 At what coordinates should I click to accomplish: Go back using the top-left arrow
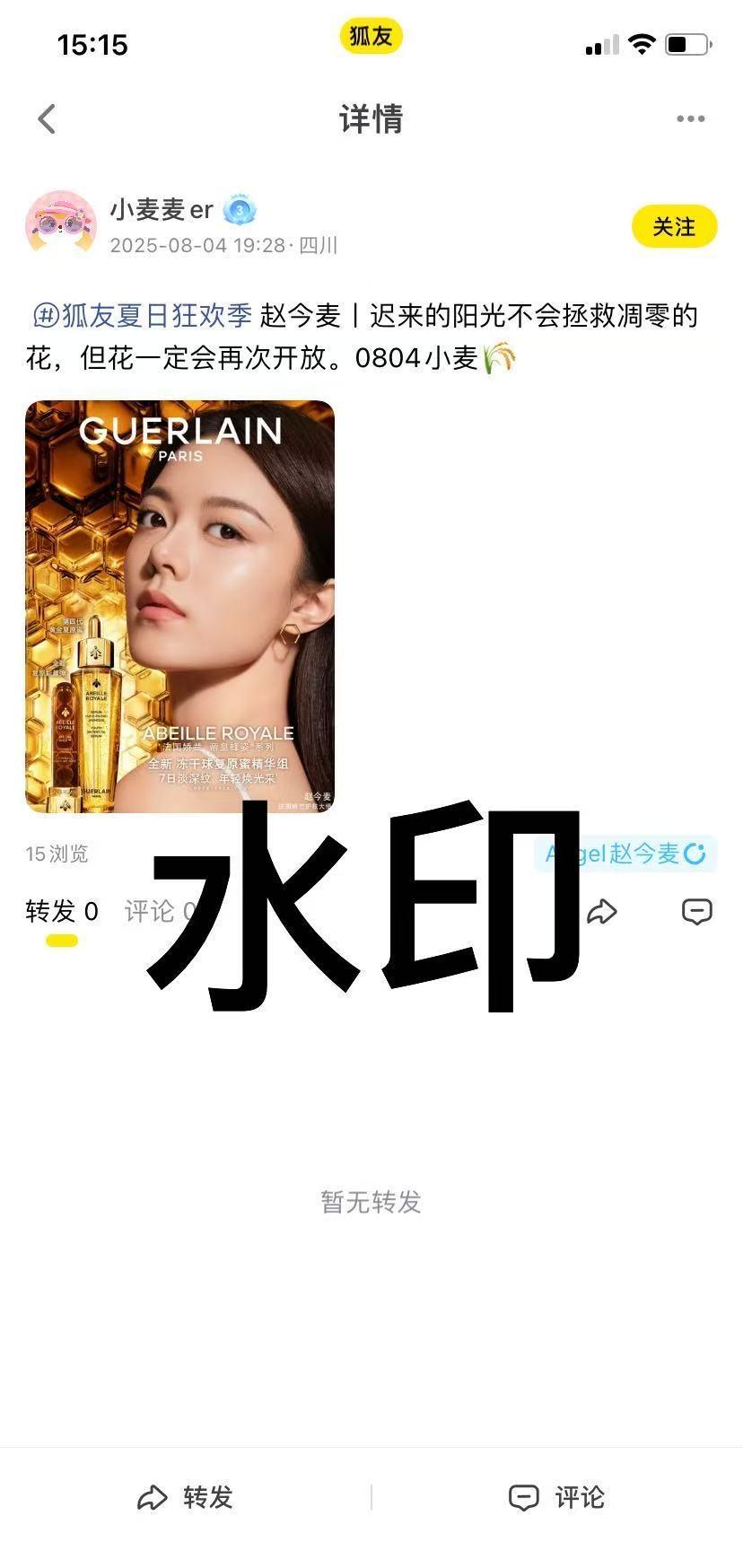(47, 118)
